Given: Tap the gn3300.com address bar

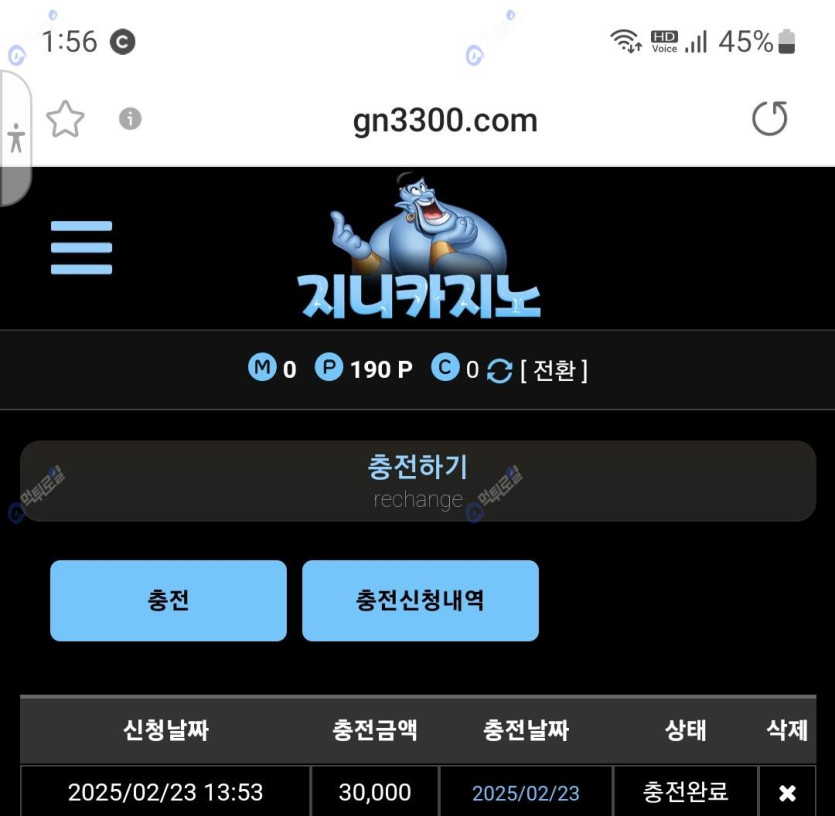Looking at the screenshot, I should [x=445, y=121].
